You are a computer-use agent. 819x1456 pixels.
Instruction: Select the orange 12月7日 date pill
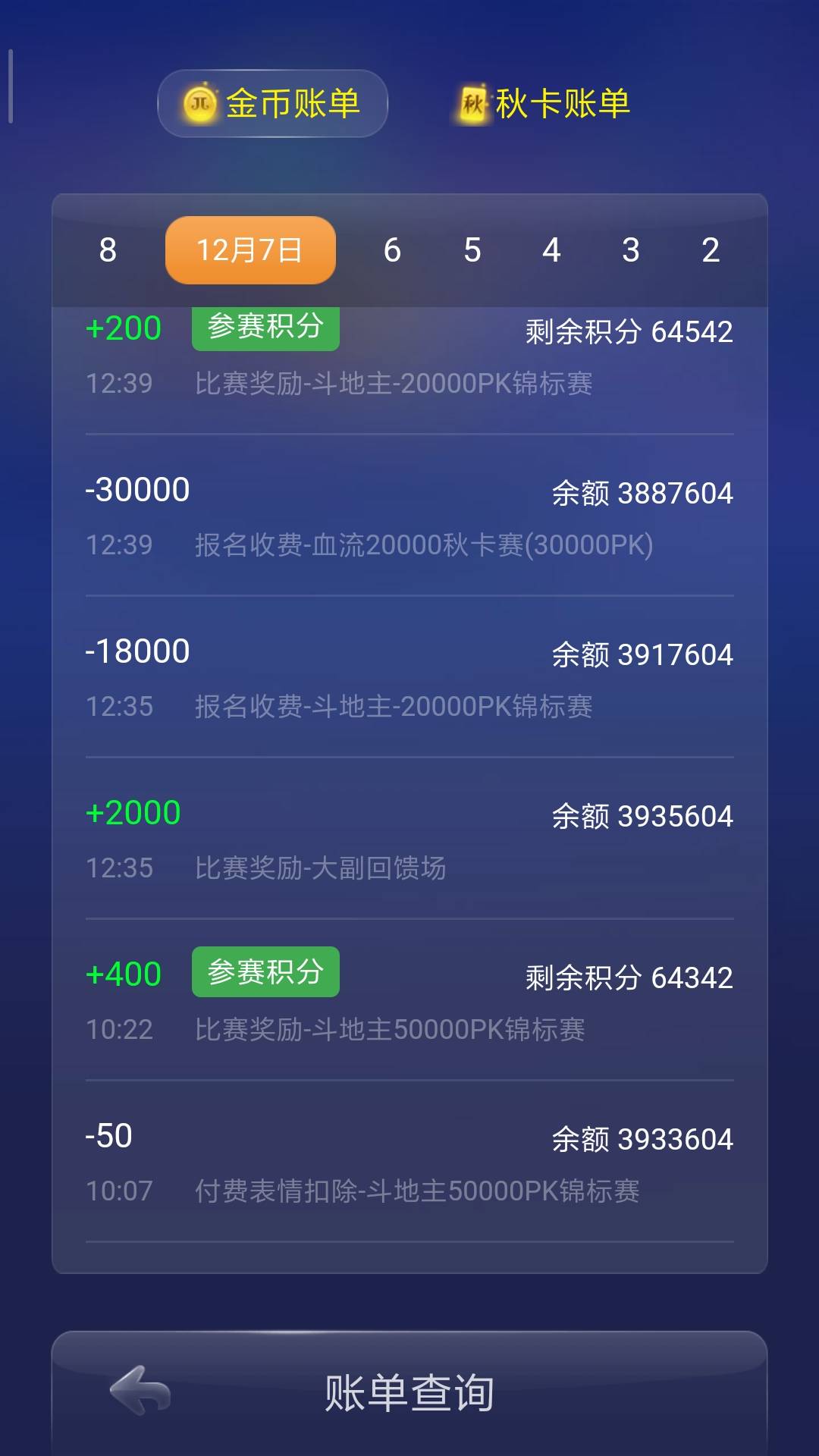pyautogui.click(x=249, y=249)
